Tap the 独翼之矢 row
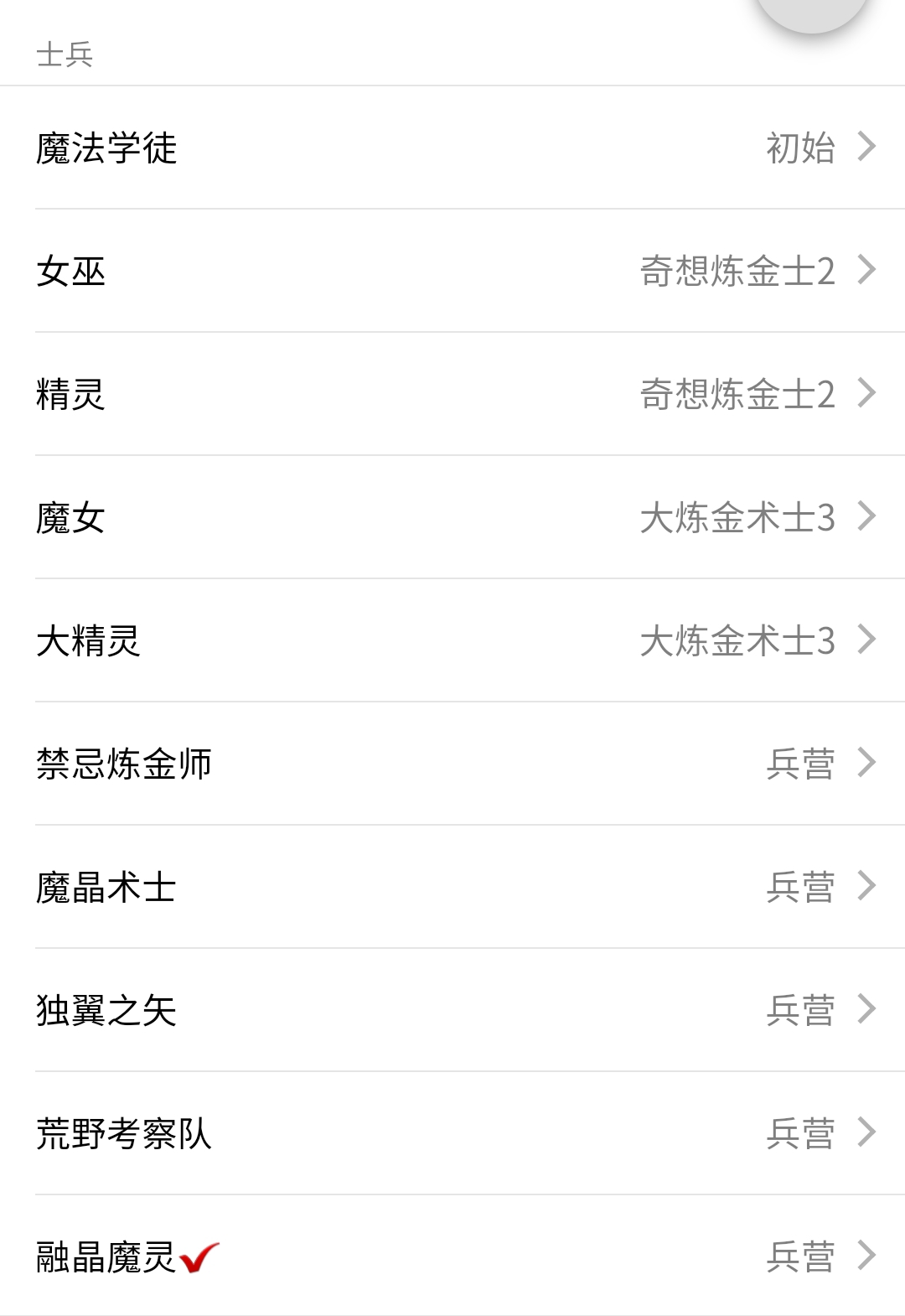905x1316 pixels. pos(452,1010)
